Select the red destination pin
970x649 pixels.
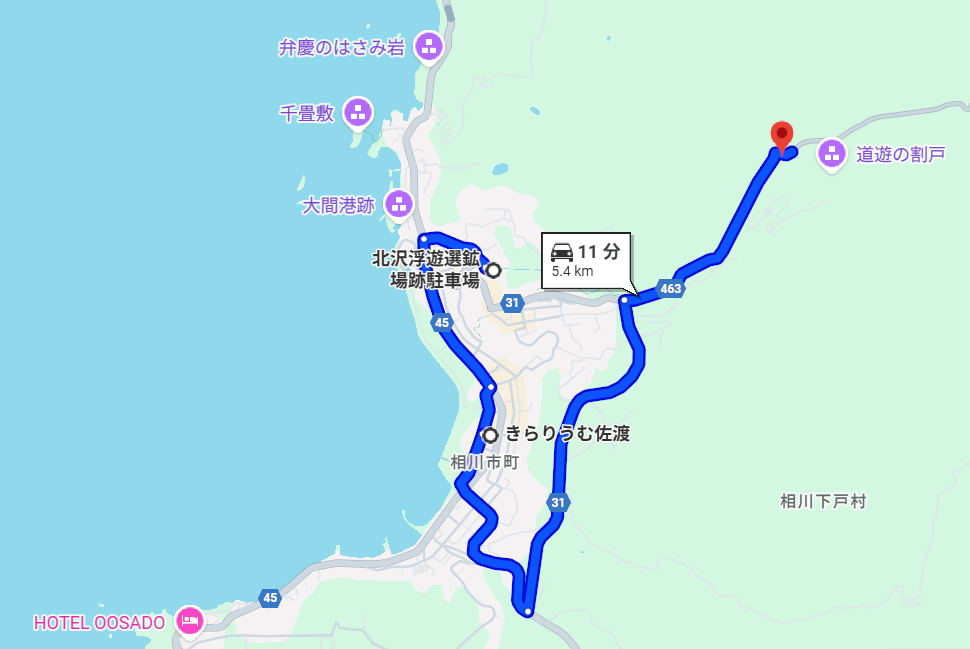pyautogui.click(x=781, y=136)
